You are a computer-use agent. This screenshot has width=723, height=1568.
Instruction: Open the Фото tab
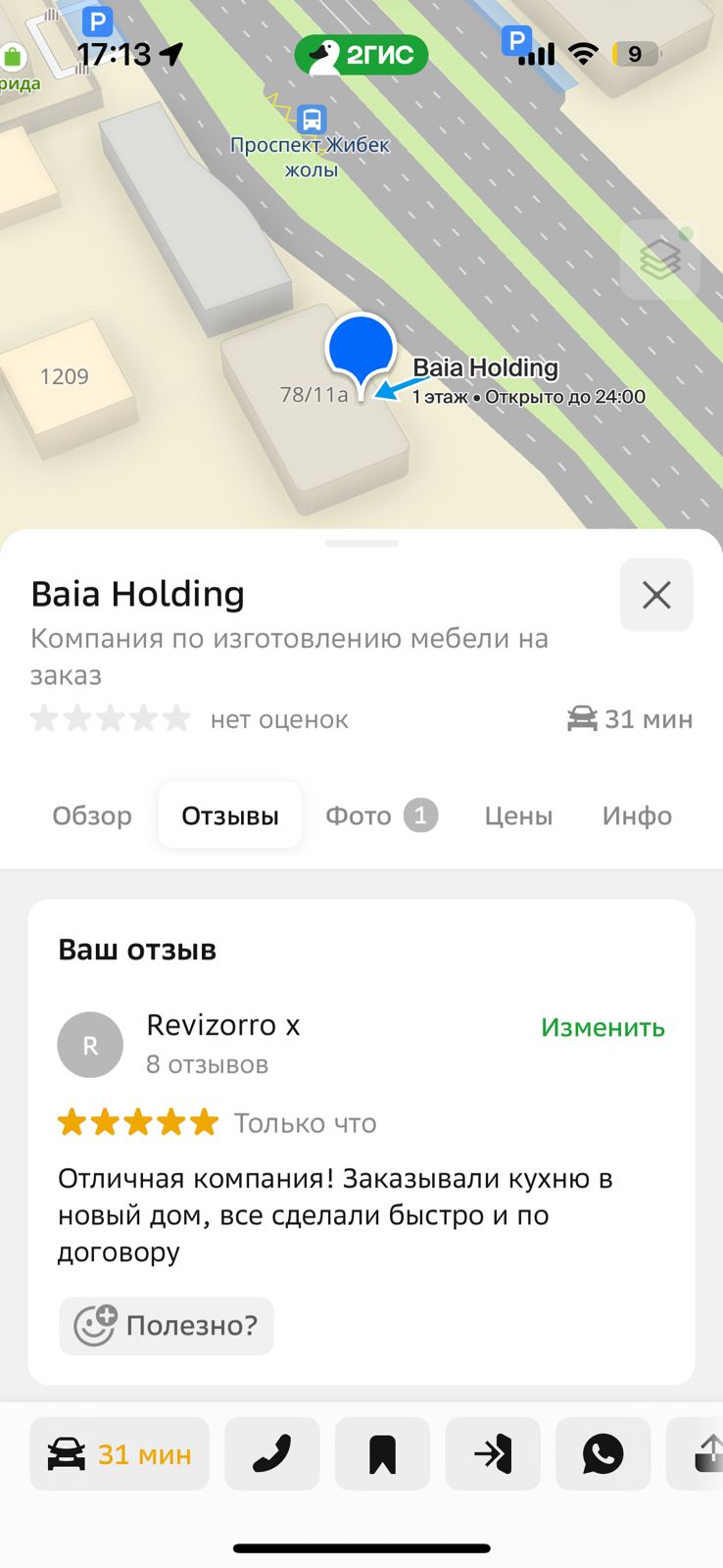380,815
